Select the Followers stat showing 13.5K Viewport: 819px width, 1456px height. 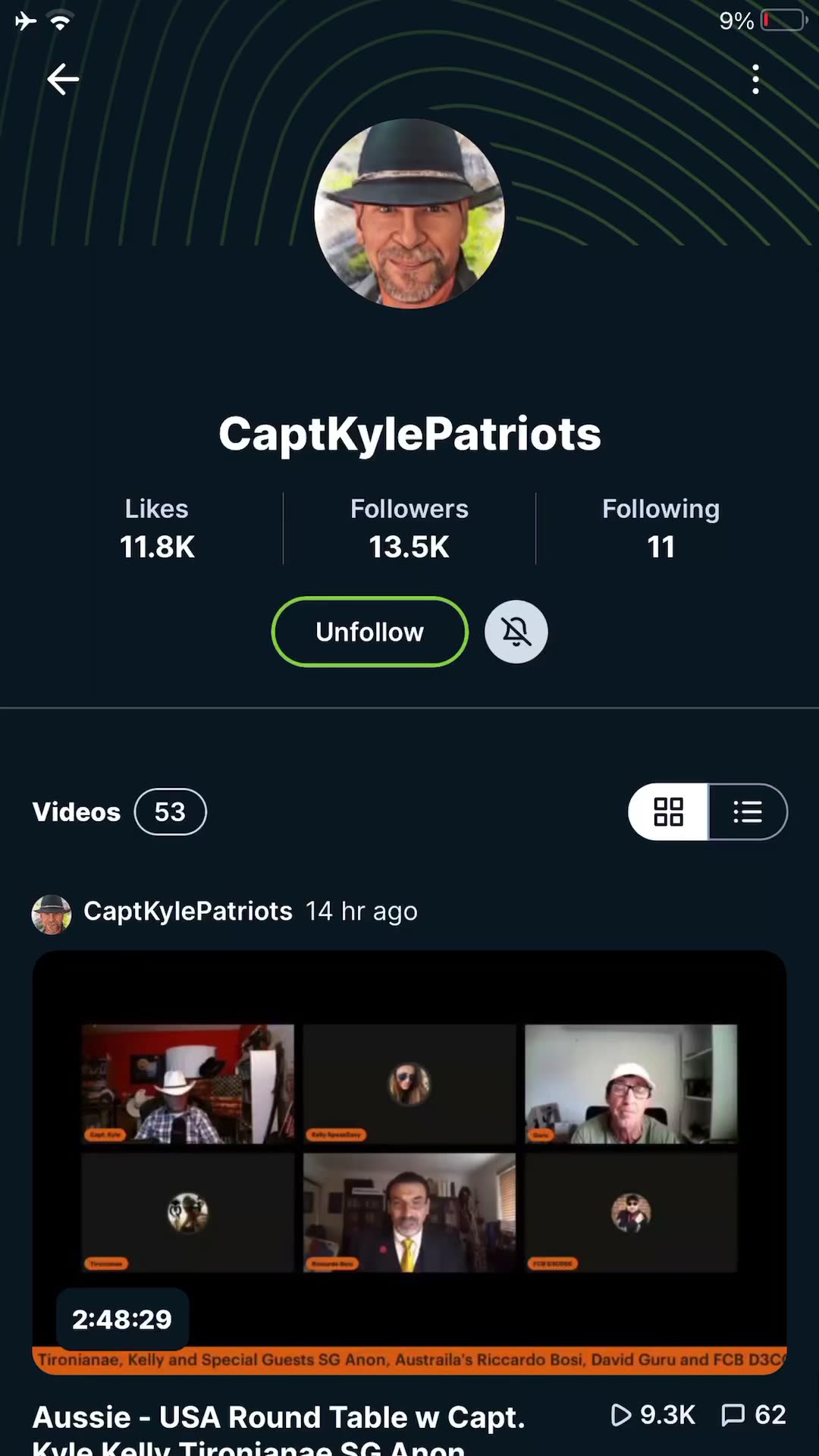[409, 529]
